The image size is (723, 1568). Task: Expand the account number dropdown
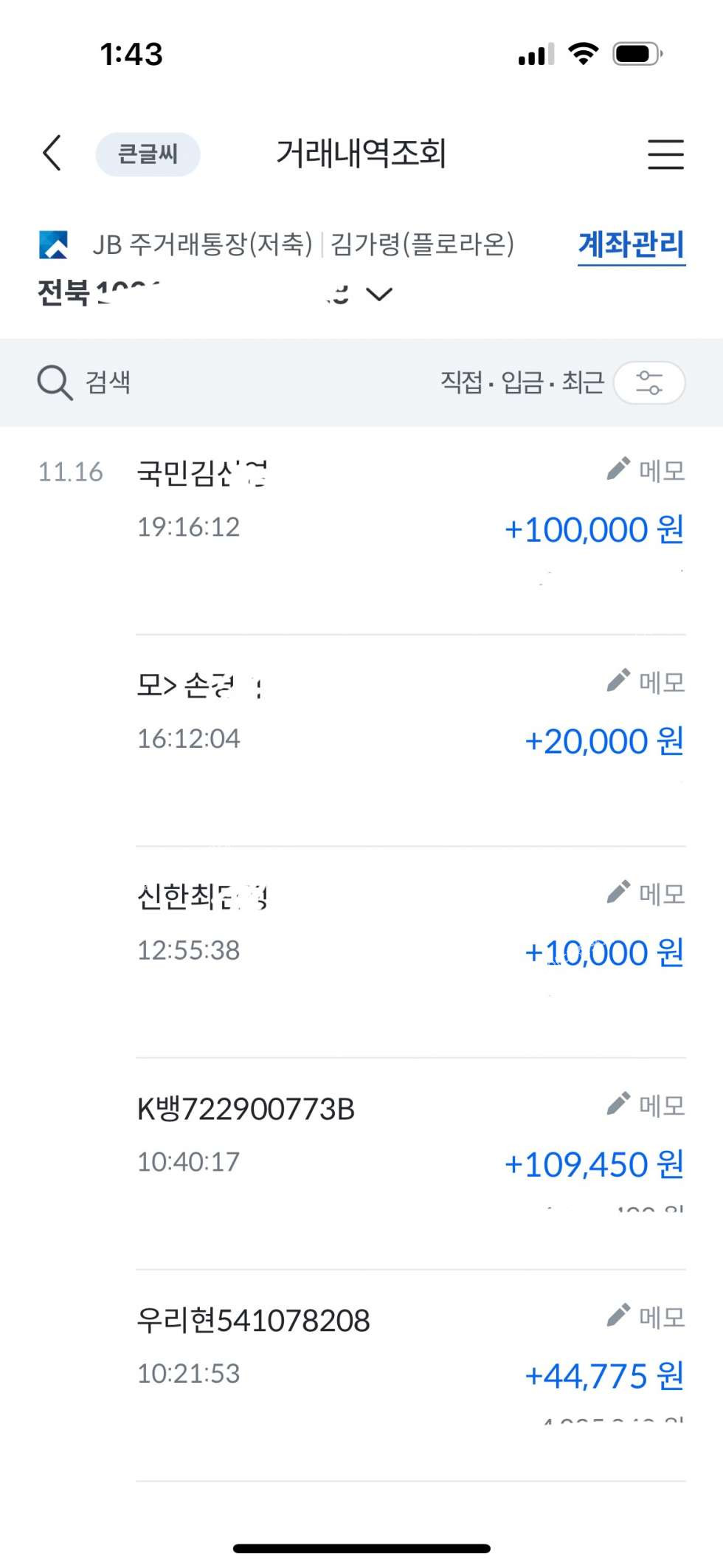(x=380, y=295)
